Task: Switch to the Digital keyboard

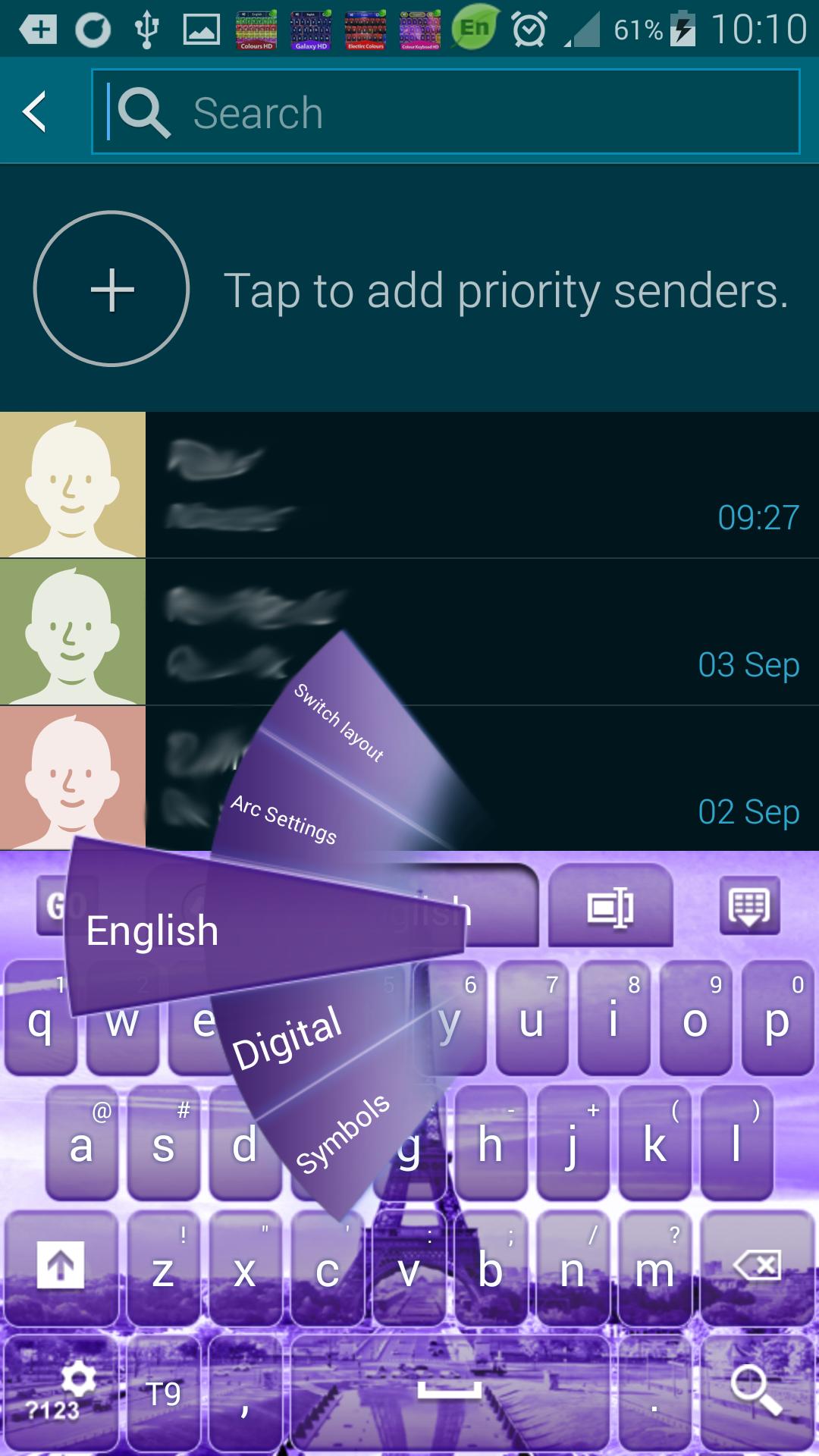Action: pyautogui.click(x=287, y=1037)
